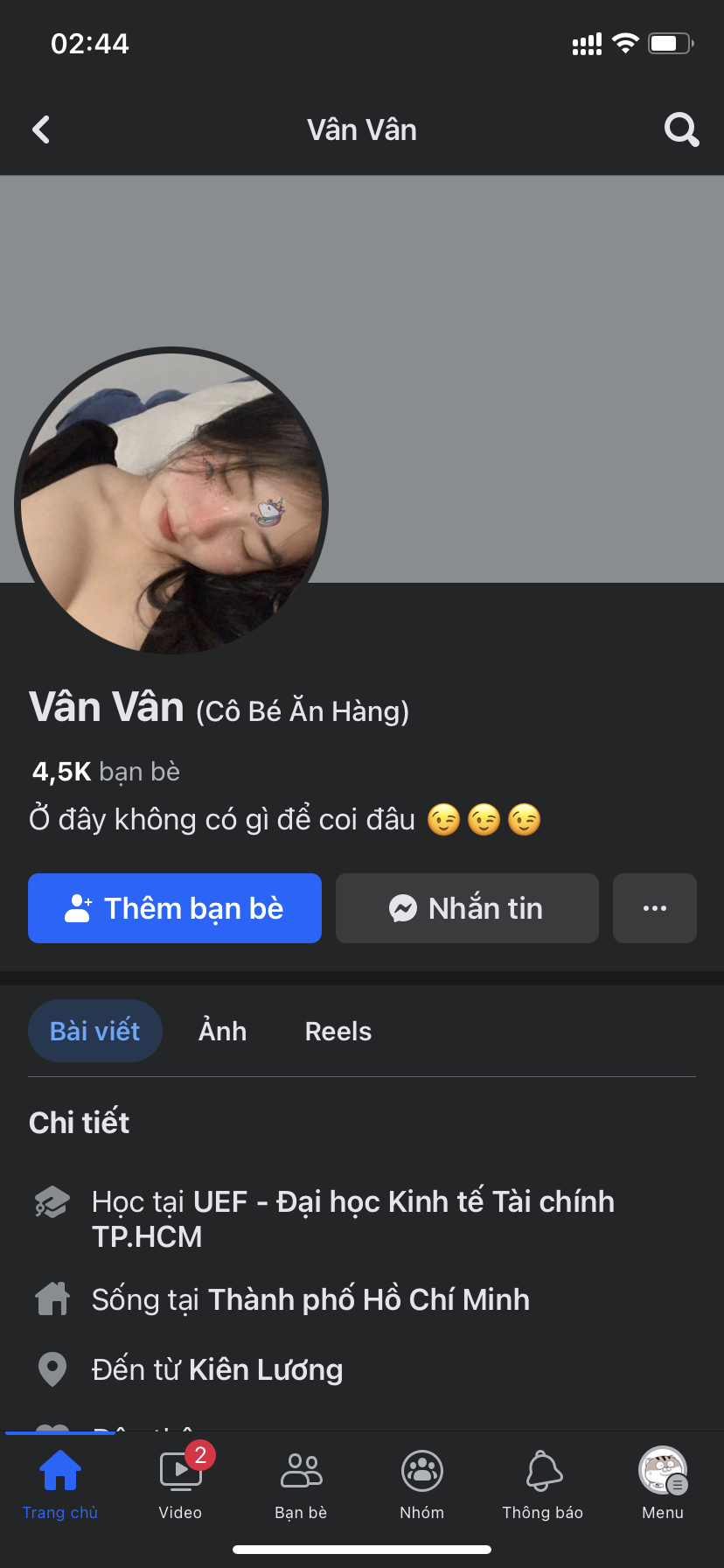Open Thành phố Hồ Chí Minh location

(x=369, y=1299)
